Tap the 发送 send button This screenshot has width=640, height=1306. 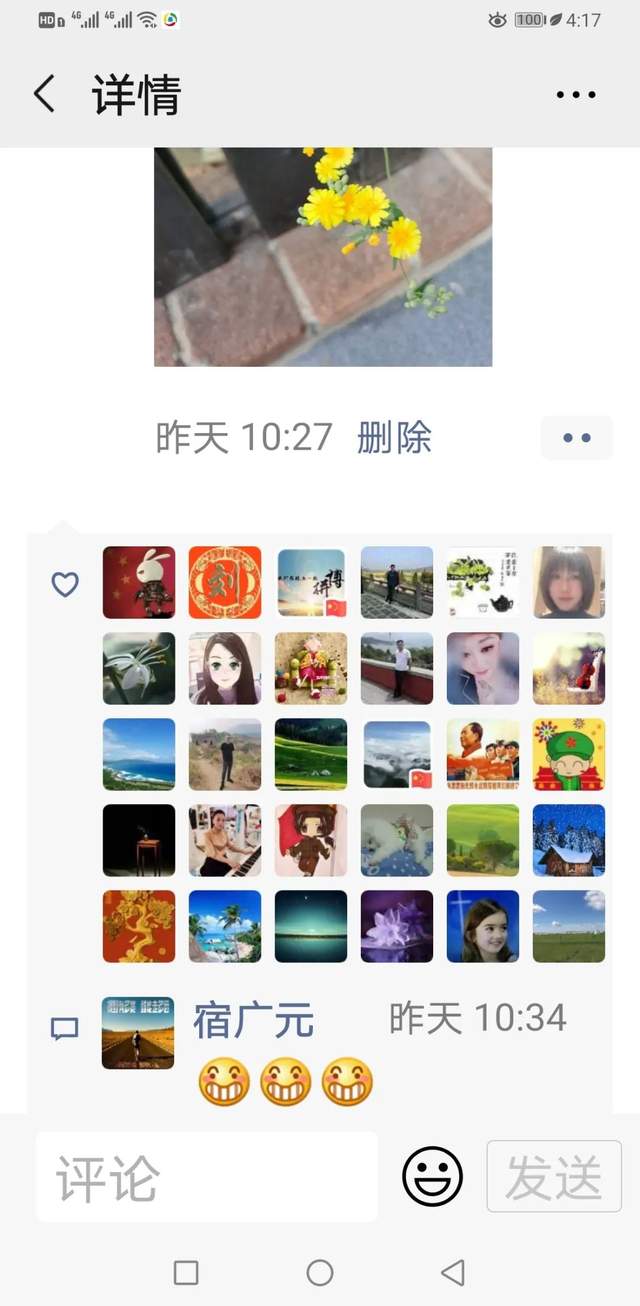pyautogui.click(x=554, y=1176)
